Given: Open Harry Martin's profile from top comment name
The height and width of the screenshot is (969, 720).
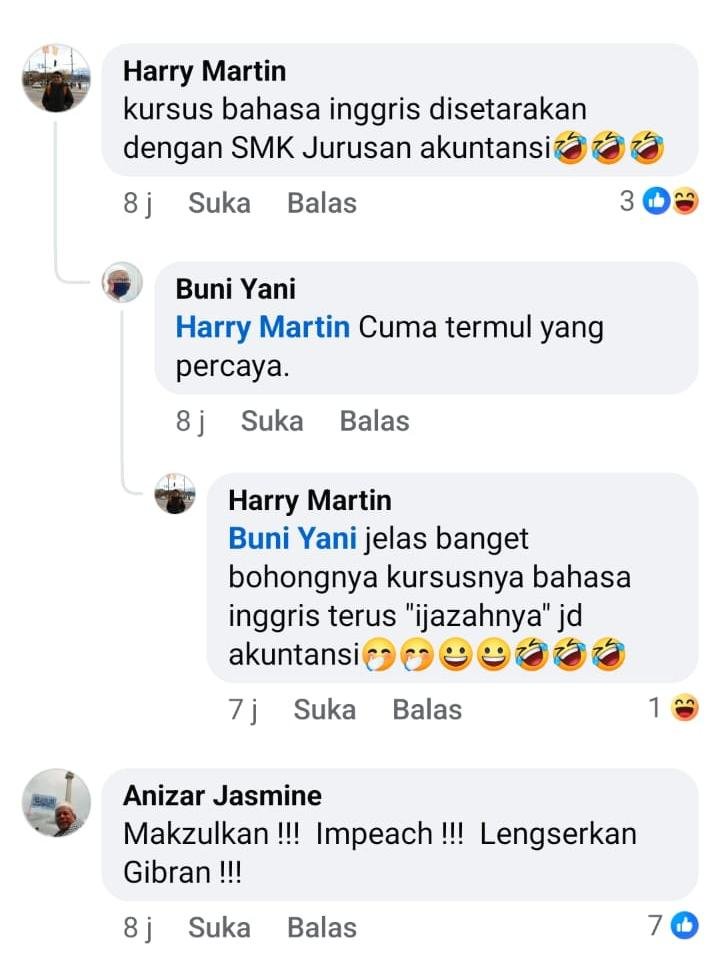Looking at the screenshot, I should 204,71.
